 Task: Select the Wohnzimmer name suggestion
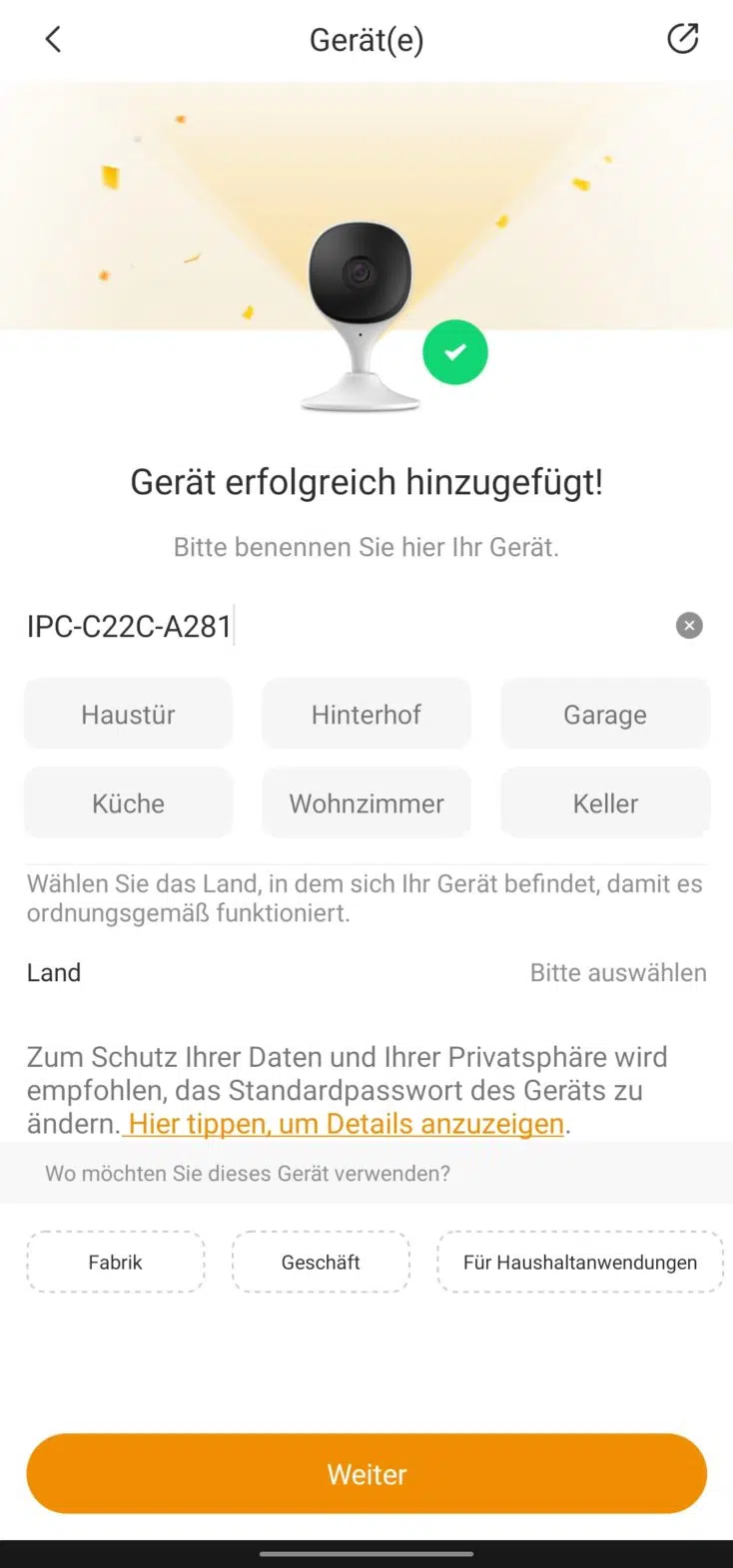[366, 802]
